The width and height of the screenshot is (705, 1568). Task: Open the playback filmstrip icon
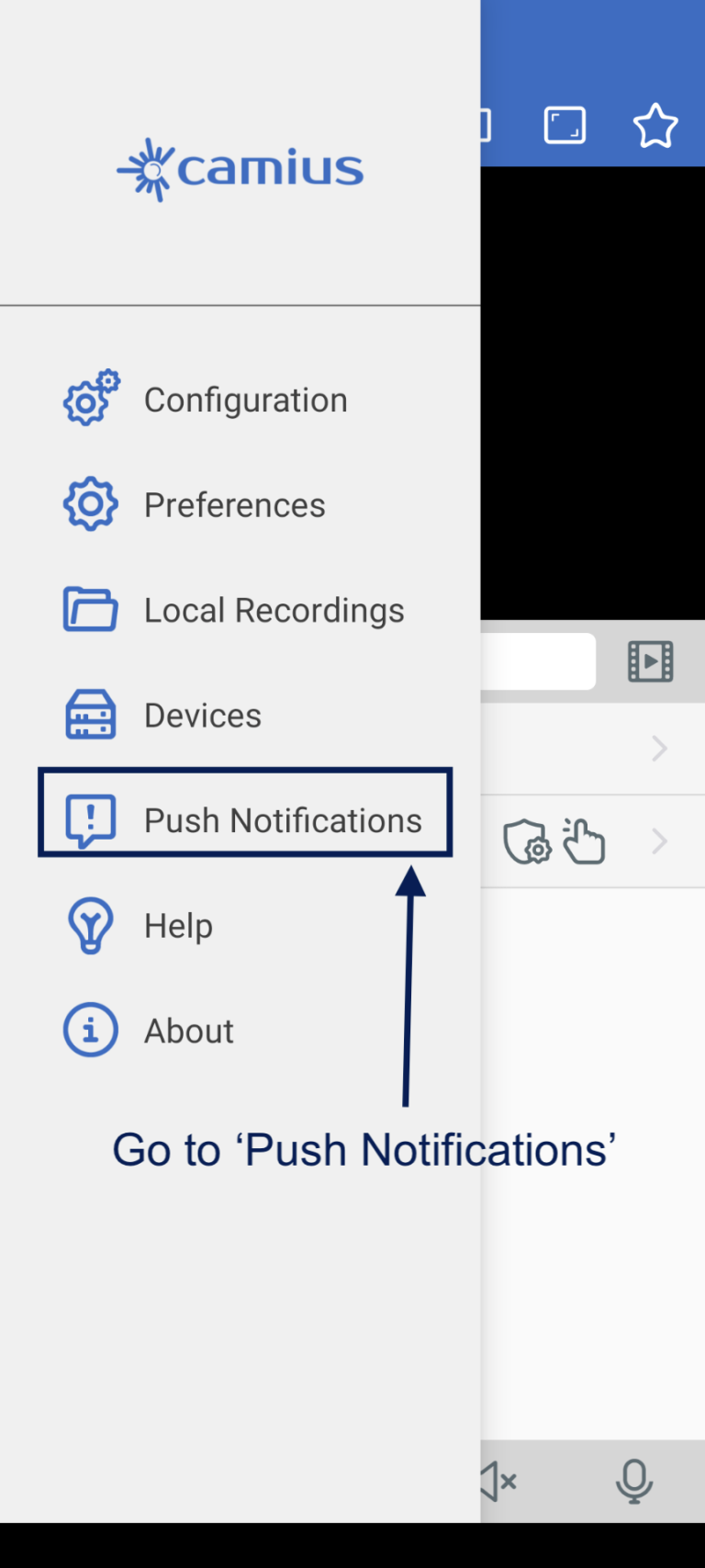tap(650, 660)
